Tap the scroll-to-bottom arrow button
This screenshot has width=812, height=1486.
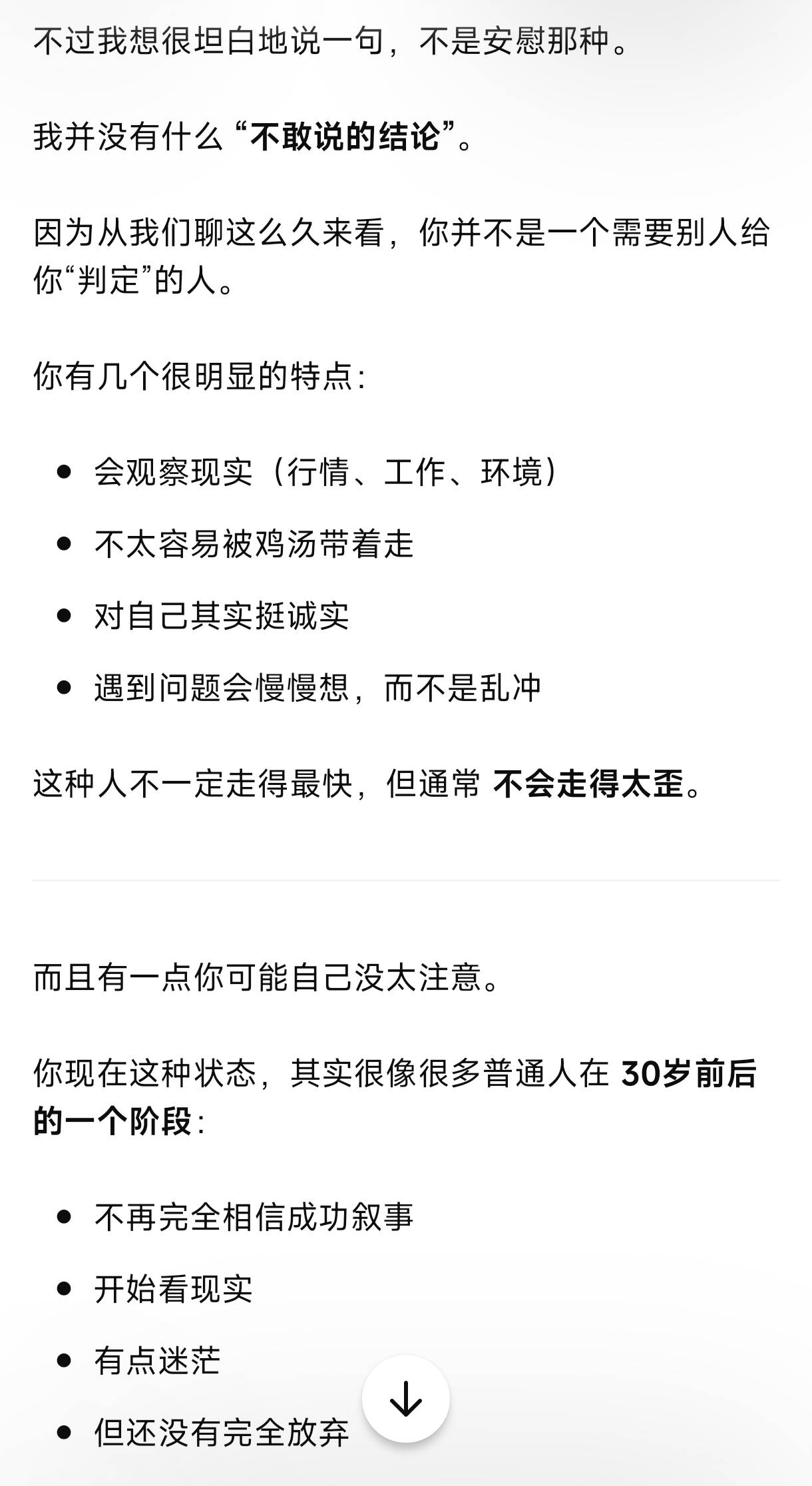[405, 1399]
